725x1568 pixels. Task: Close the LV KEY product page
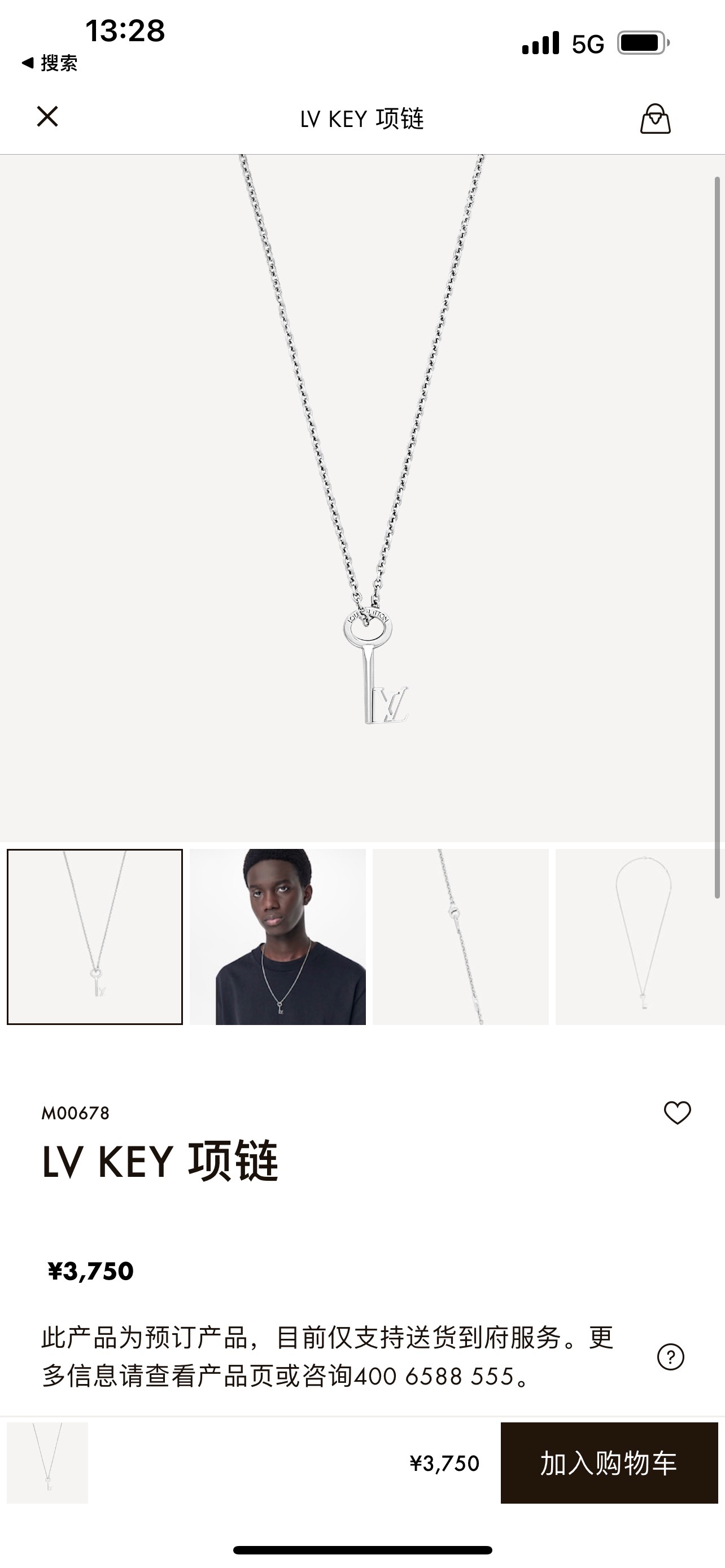point(47,116)
